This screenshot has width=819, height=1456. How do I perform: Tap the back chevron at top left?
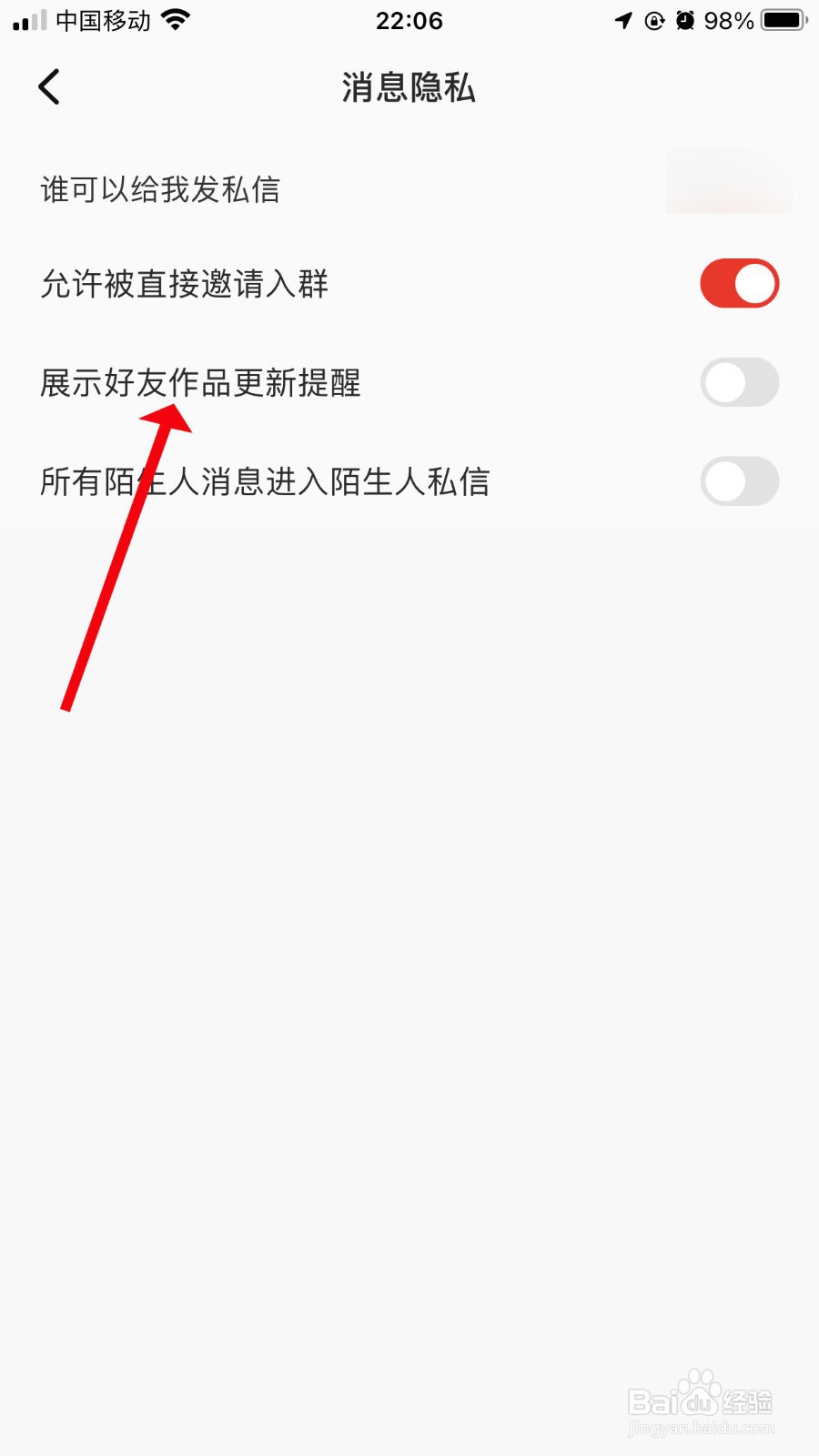coord(49,86)
